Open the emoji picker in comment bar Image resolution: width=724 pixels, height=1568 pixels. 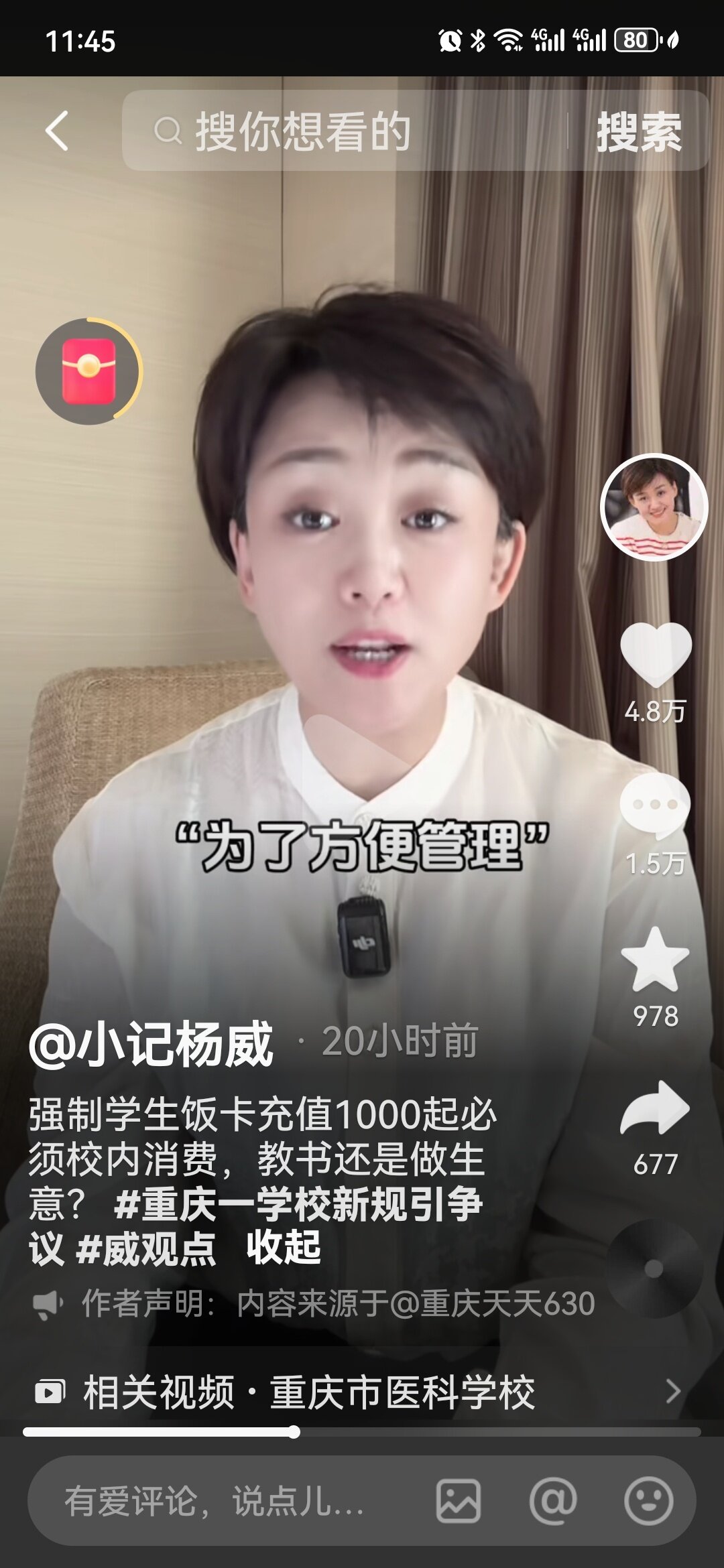tap(648, 1501)
